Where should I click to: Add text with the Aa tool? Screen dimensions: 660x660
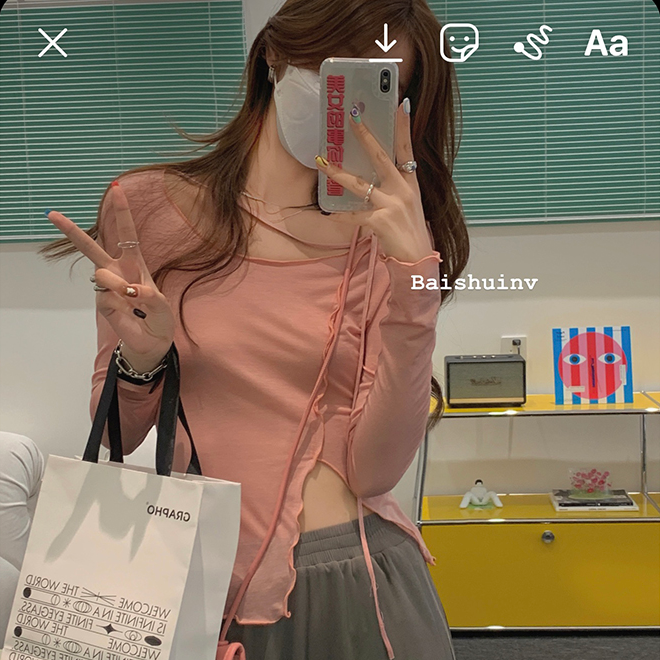(606, 43)
